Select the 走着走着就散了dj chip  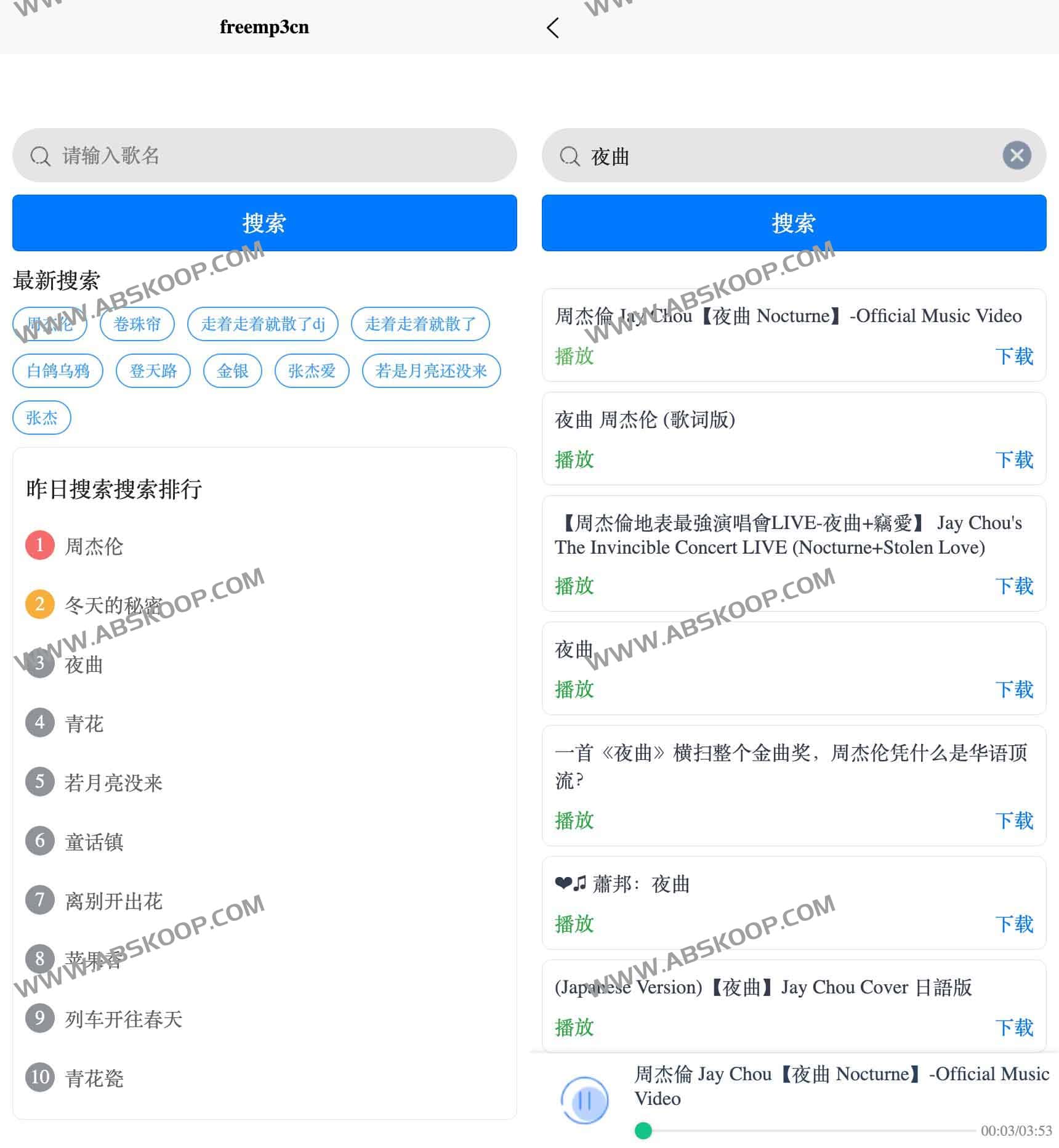(263, 324)
